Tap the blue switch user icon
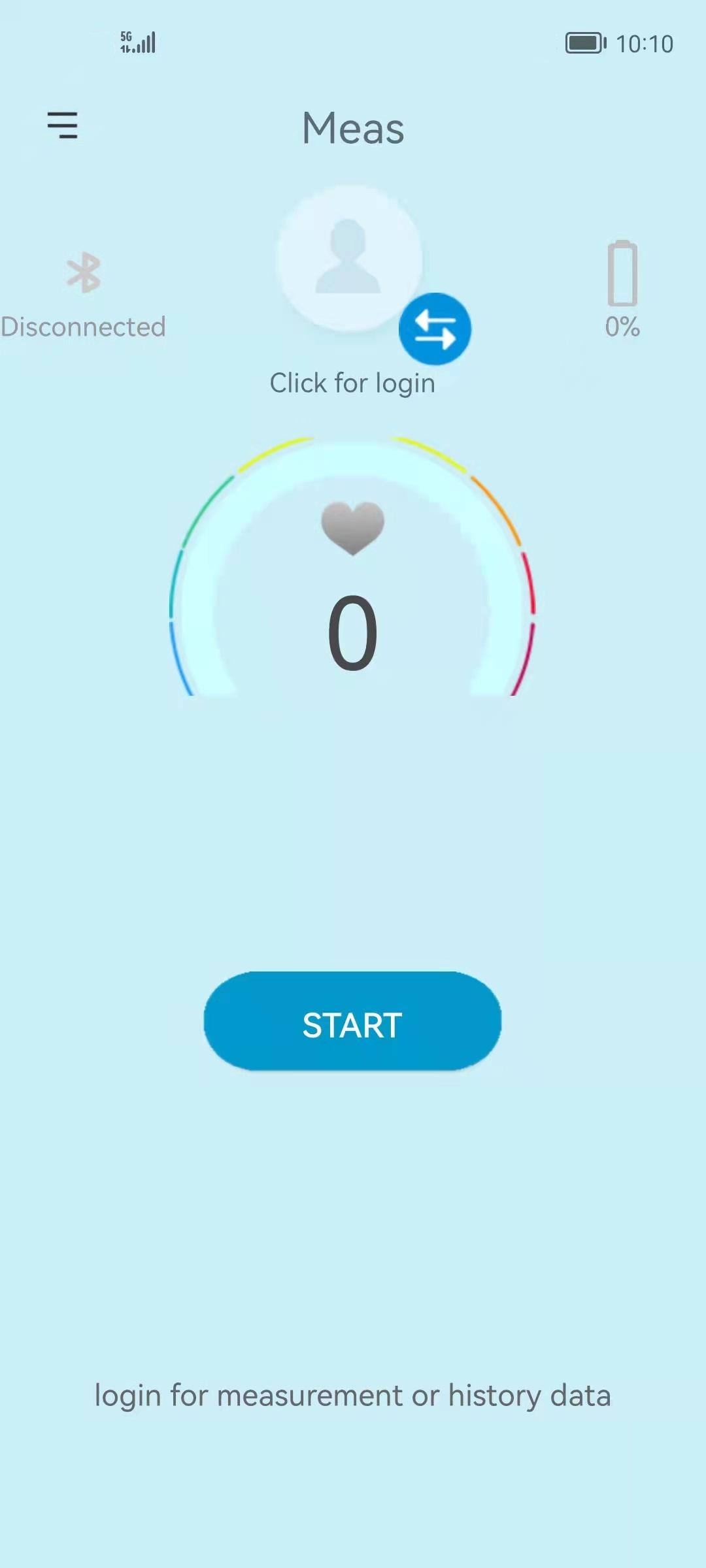The width and height of the screenshot is (706, 1568). coord(435,329)
